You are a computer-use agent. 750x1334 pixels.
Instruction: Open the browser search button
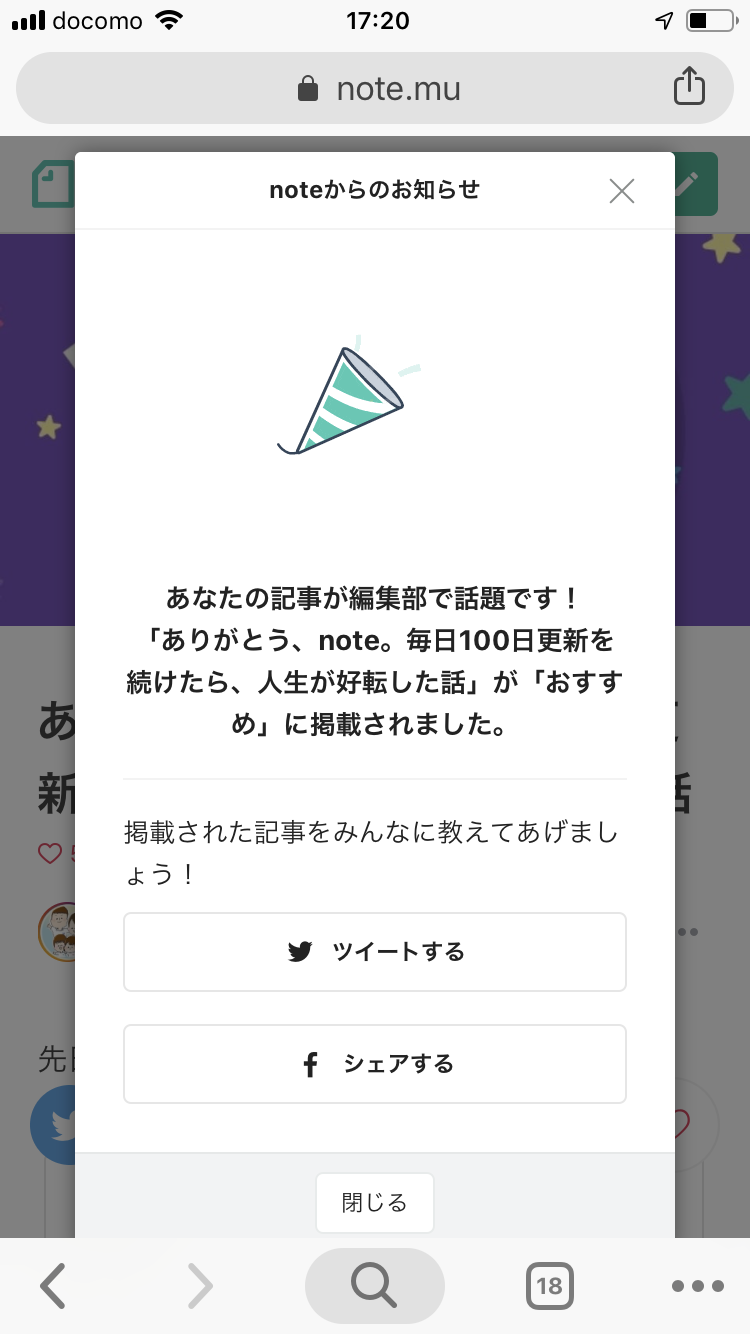click(x=374, y=1286)
